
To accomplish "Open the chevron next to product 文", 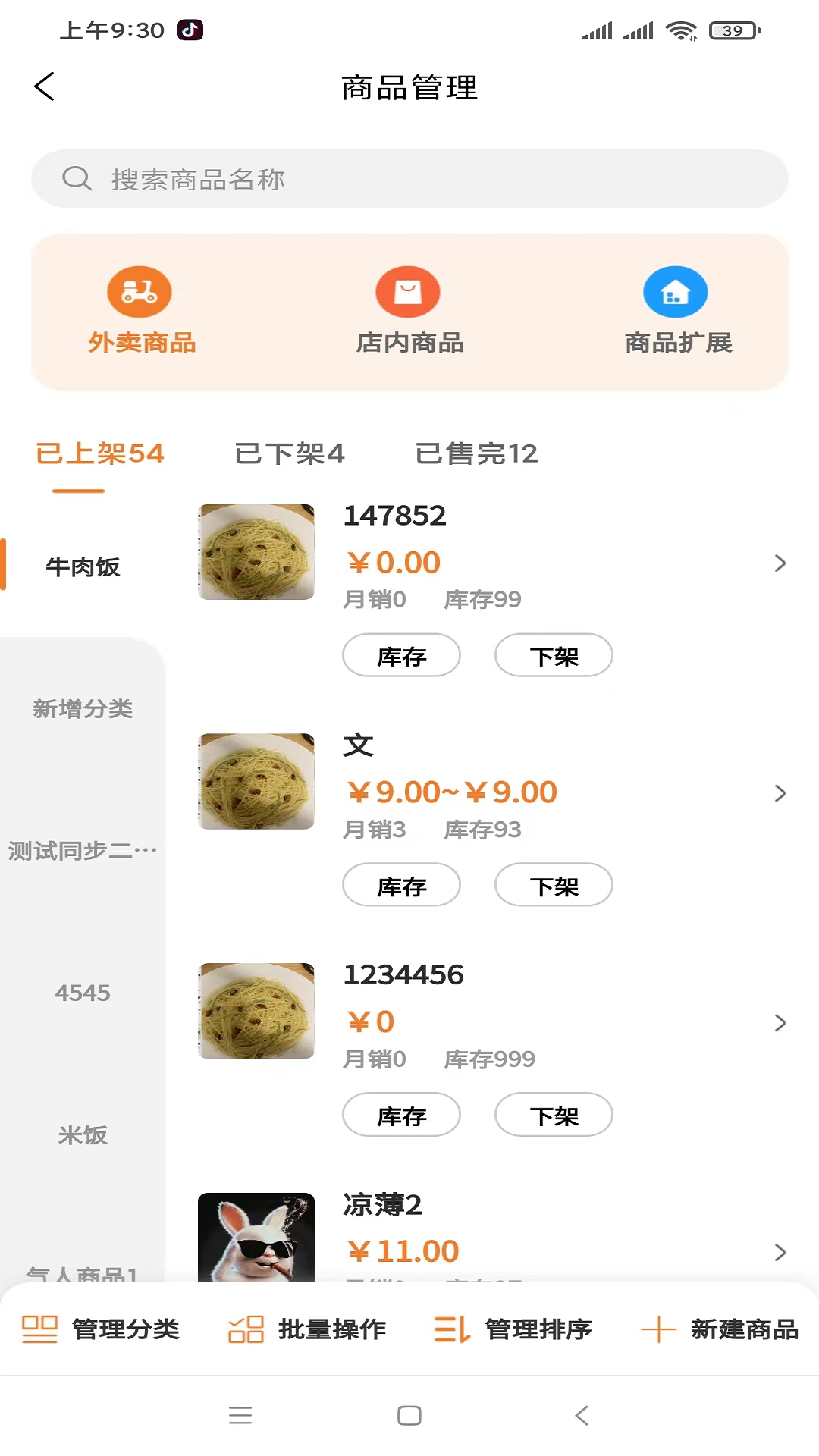I will tap(780, 794).
